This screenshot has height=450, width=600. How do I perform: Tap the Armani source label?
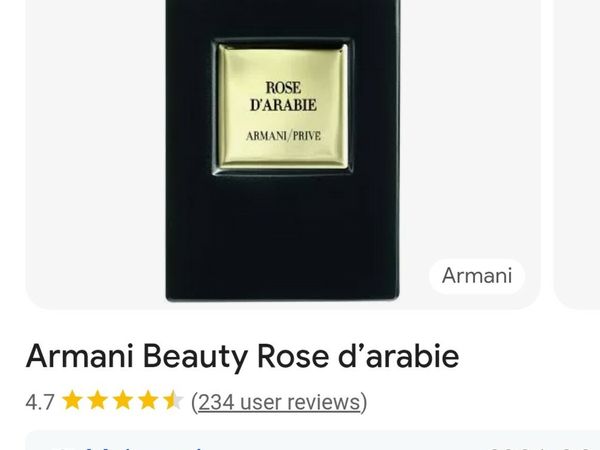tap(477, 276)
